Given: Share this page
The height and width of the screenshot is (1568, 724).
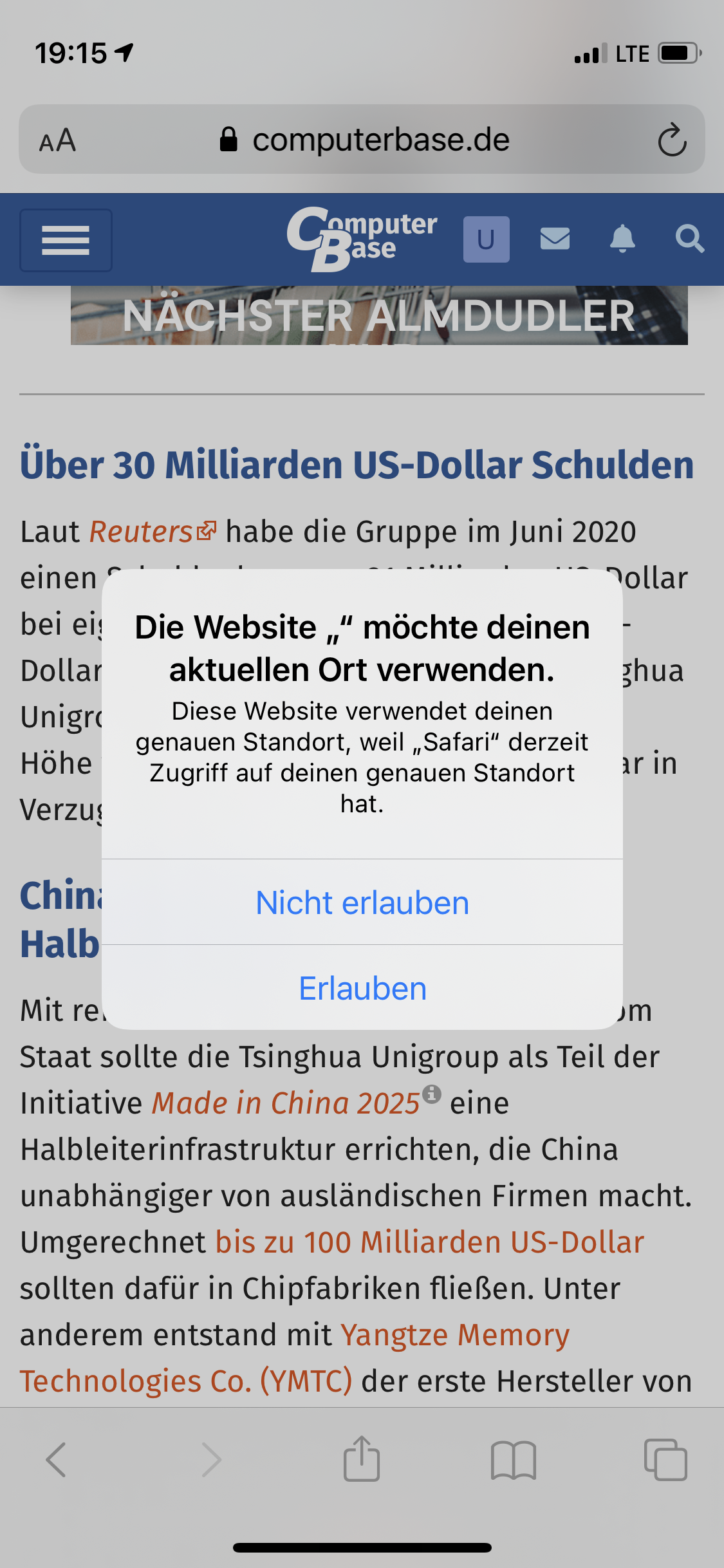Looking at the screenshot, I should coord(362,1459).
